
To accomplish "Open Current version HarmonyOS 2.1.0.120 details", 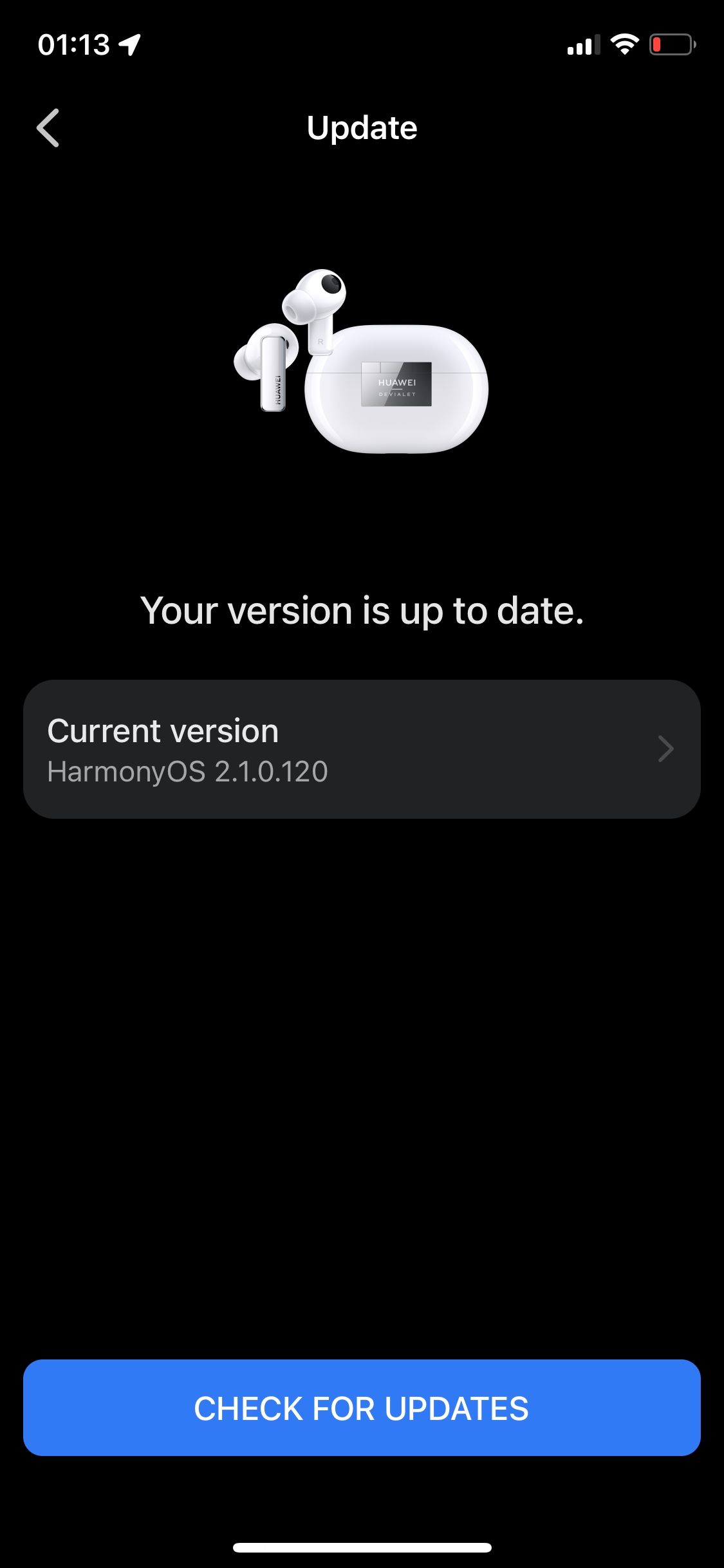I will click(x=362, y=749).
